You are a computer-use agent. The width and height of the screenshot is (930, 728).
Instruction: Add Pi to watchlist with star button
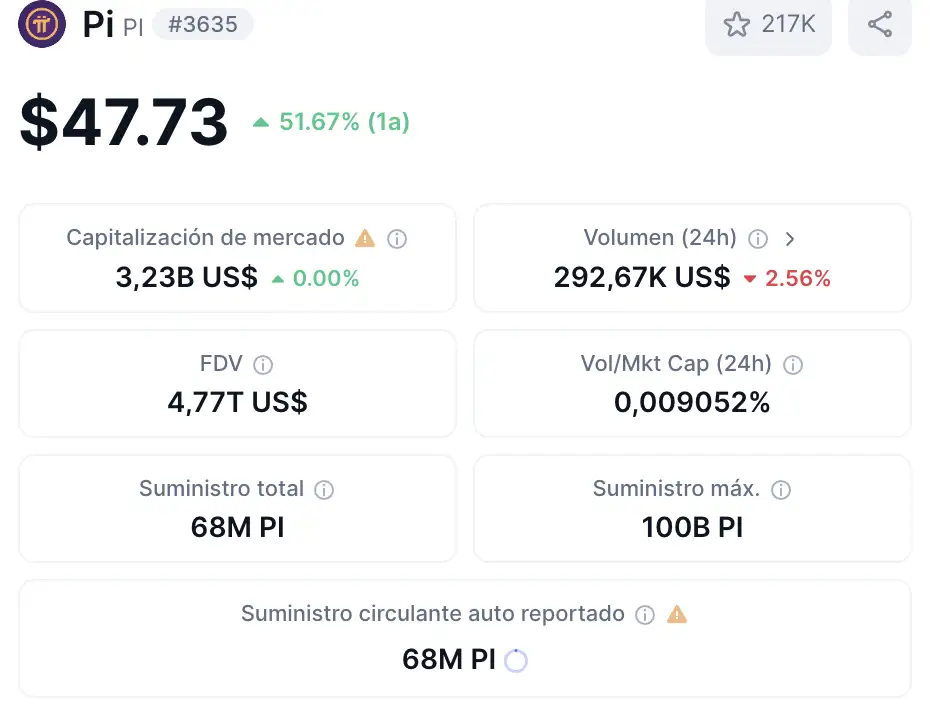pyautogui.click(x=768, y=25)
